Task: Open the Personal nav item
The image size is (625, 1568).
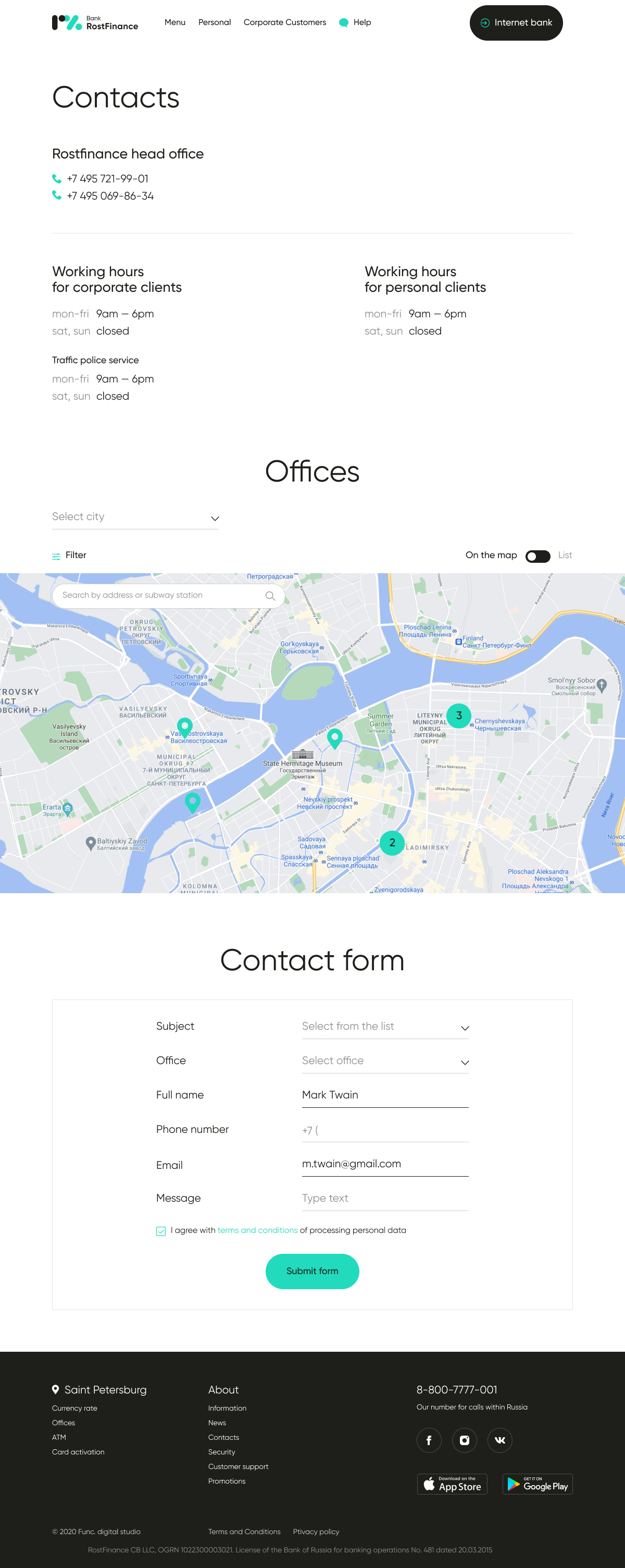Action: [x=214, y=22]
